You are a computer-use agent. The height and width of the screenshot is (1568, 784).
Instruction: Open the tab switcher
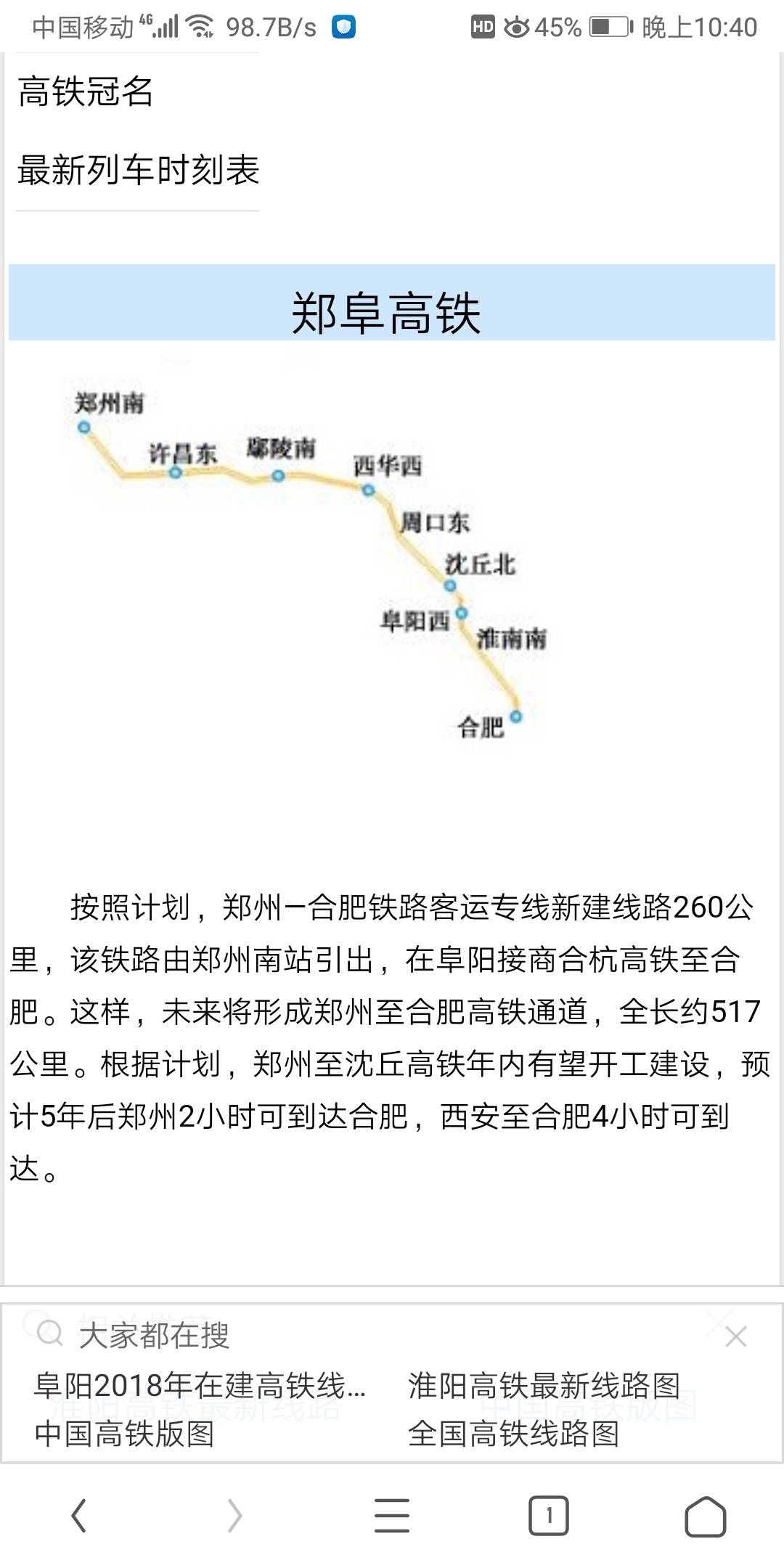(548, 1516)
